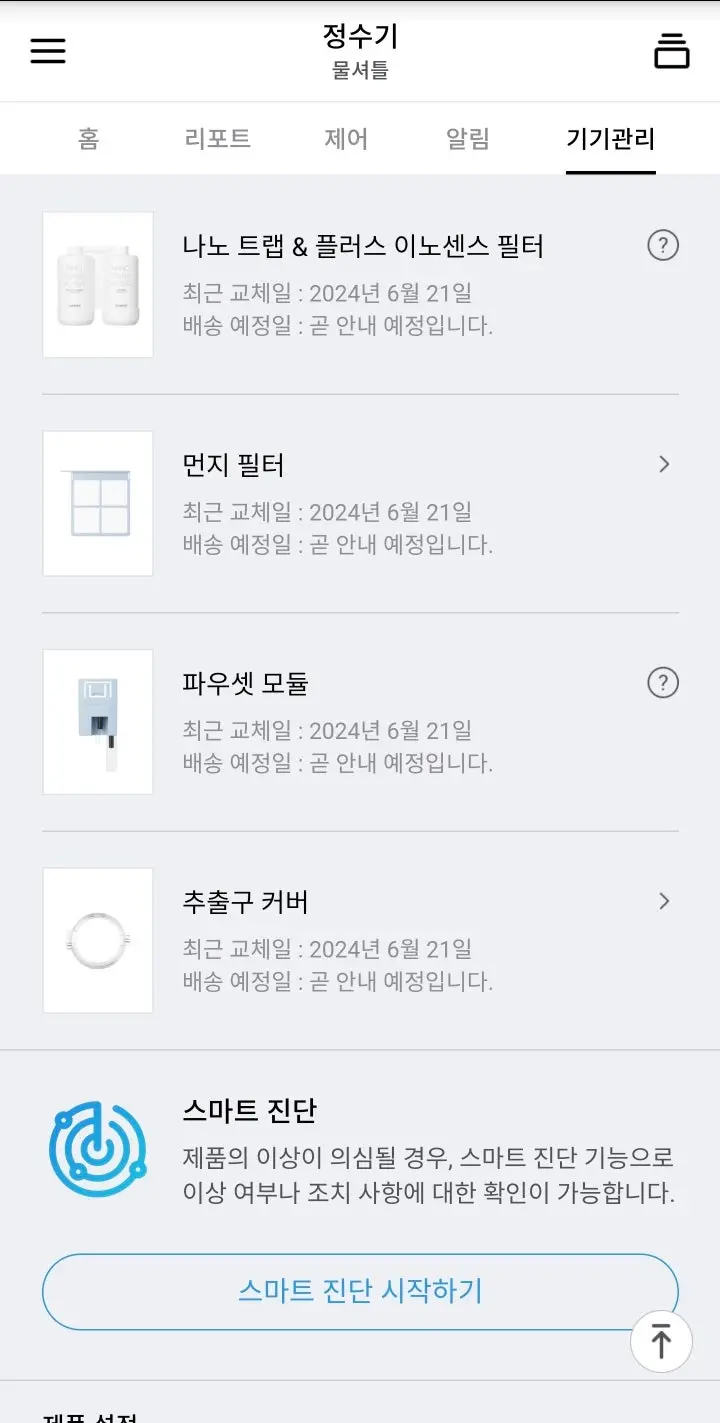
Task: Open the hamburger drawer menu
Action: (48, 51)
